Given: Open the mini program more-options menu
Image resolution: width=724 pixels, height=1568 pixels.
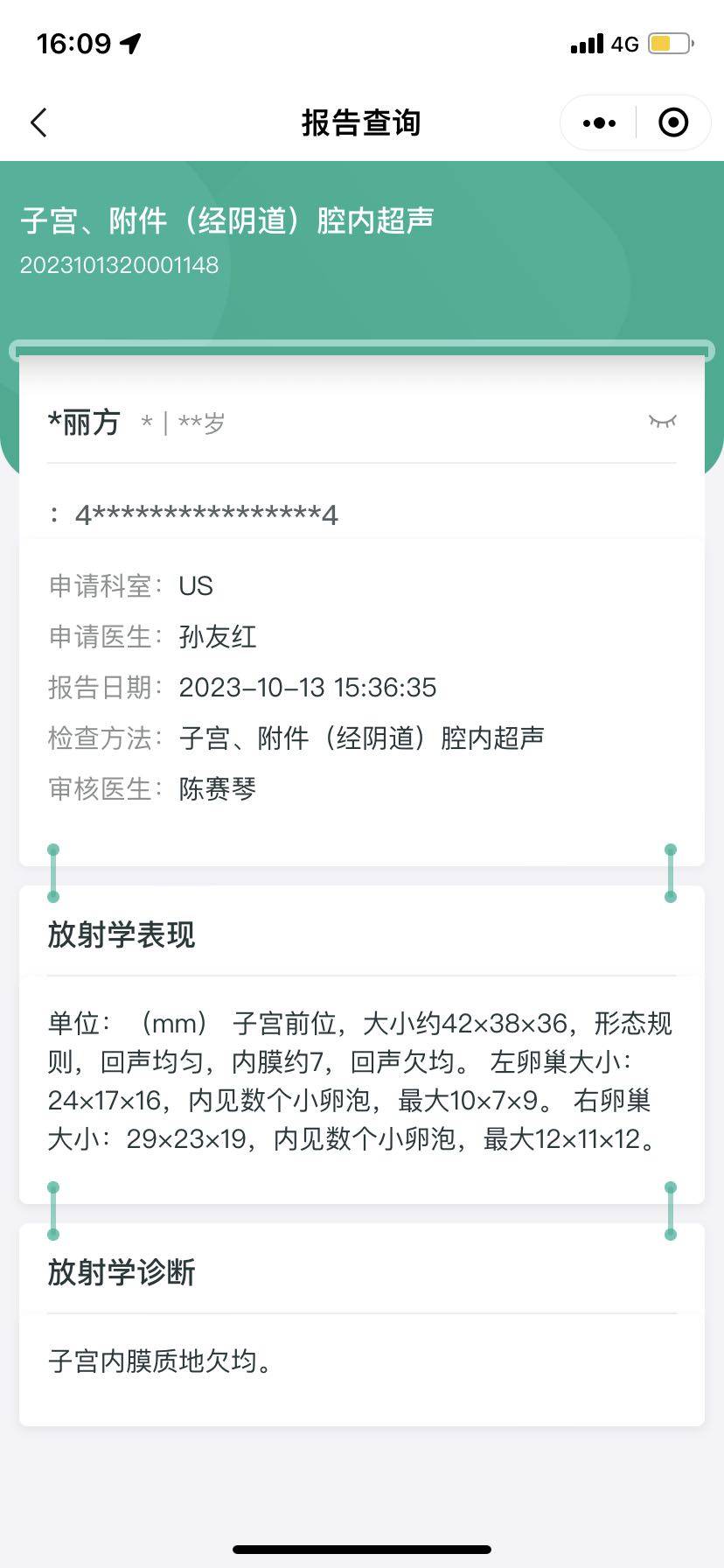Looking at the screenshot, I should pyautogui.click(x=599, y=123).
